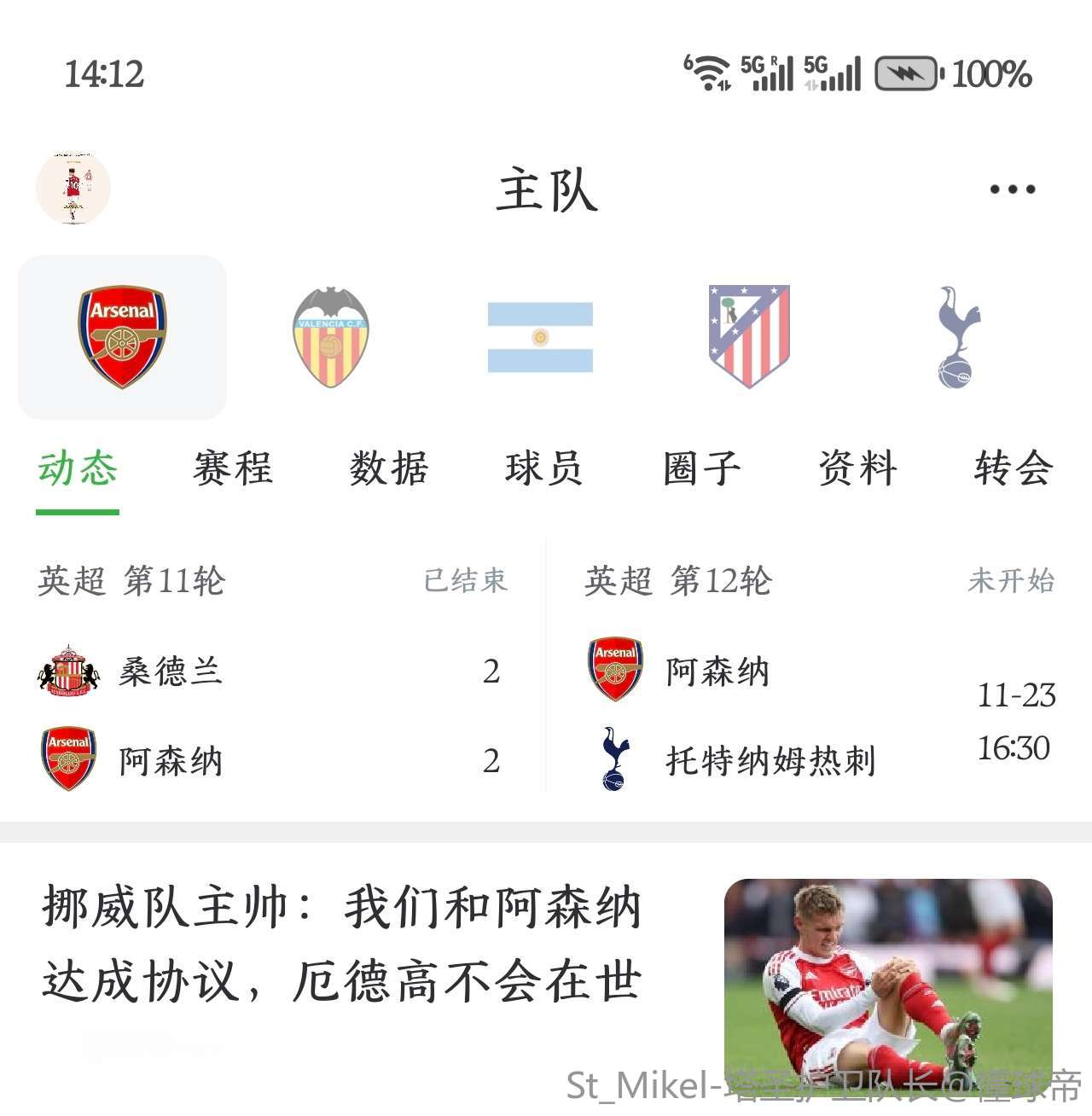Select the Arsenal team crest
The height and width of the screenshot is (1116, 1092).
[122, 337]
